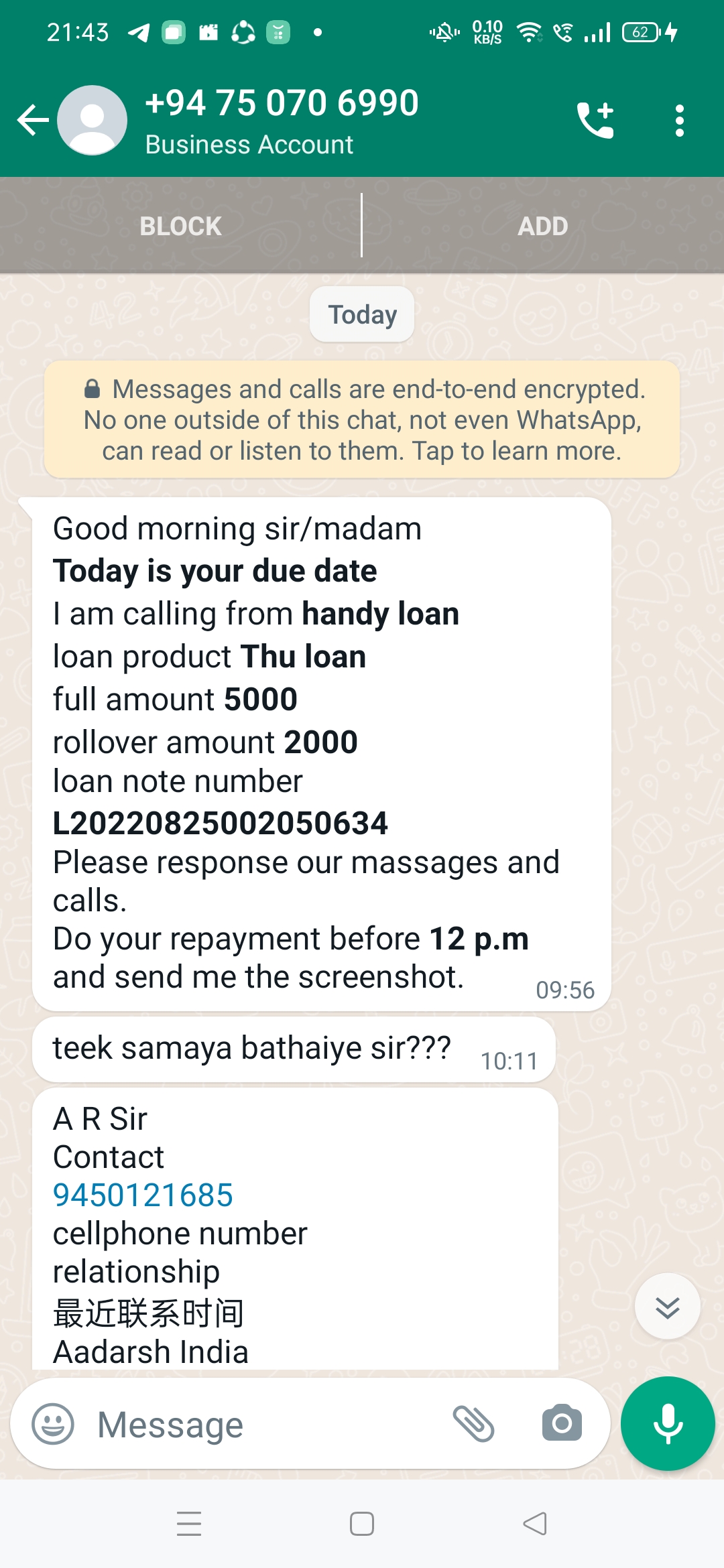The image size is (724, 1568).
Task: Open the camera to send a photo
Action: pyautogui.click(x=562, y=1424)
